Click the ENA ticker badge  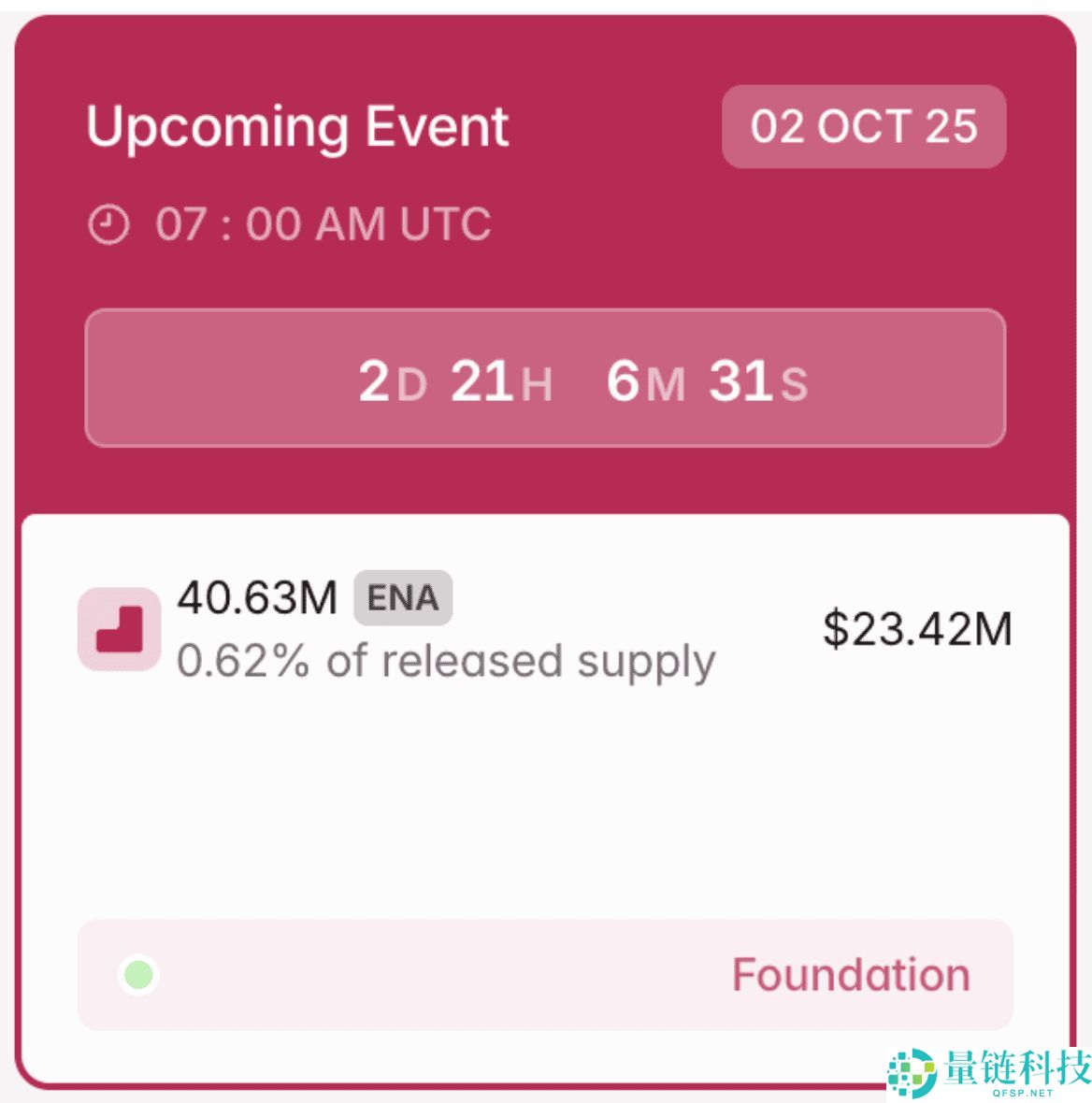(403, 596)
